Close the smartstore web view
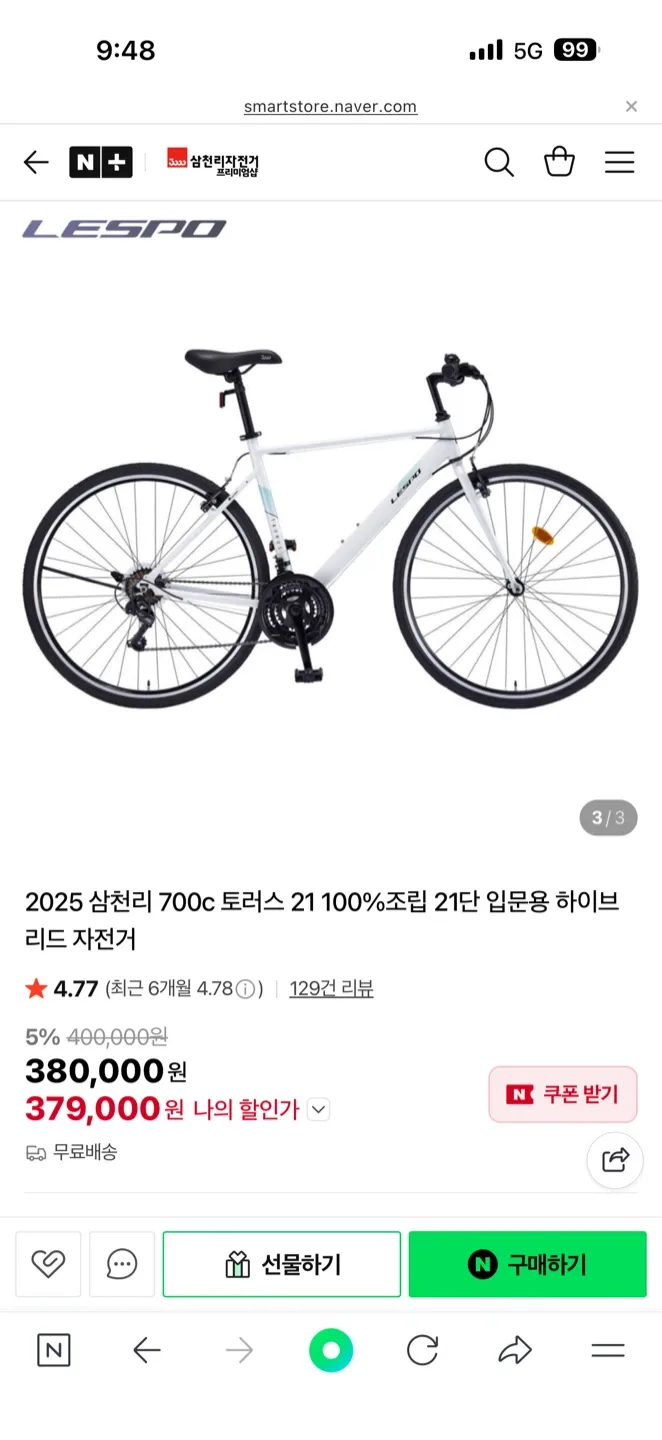 tap(631, 106)
